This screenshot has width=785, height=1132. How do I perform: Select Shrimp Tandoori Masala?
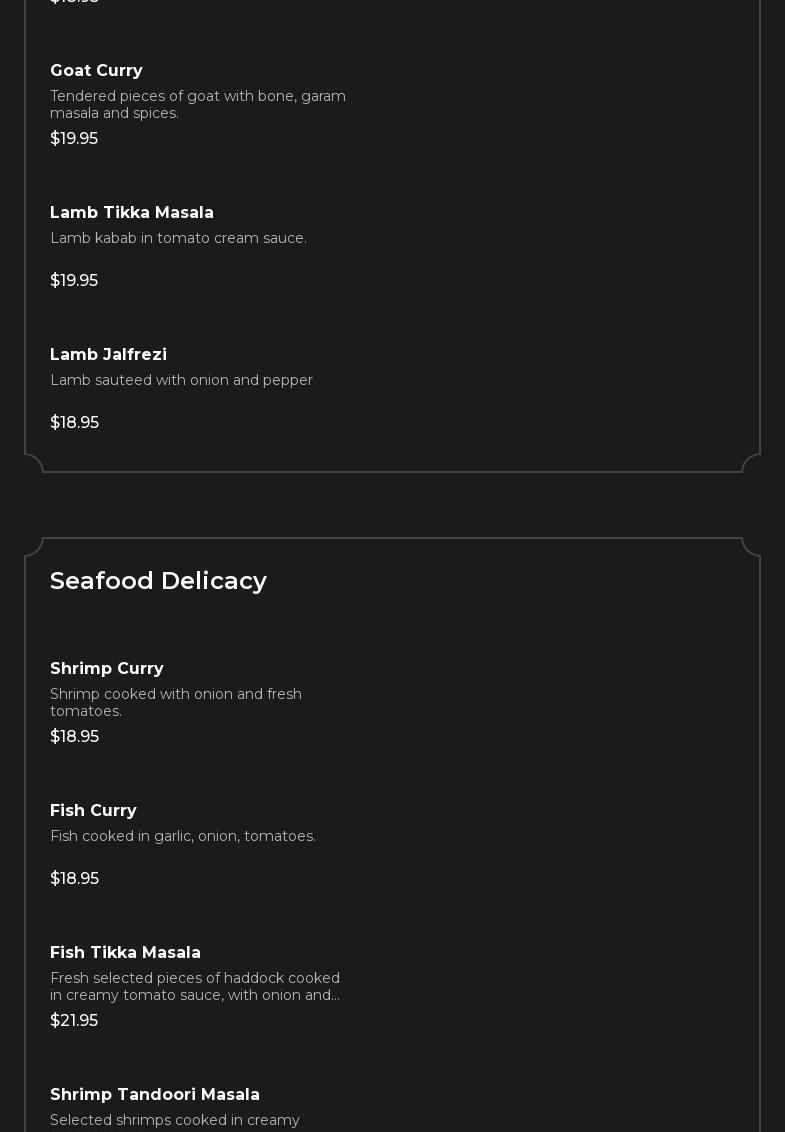pyautogui.click(x=154, y=1095)
